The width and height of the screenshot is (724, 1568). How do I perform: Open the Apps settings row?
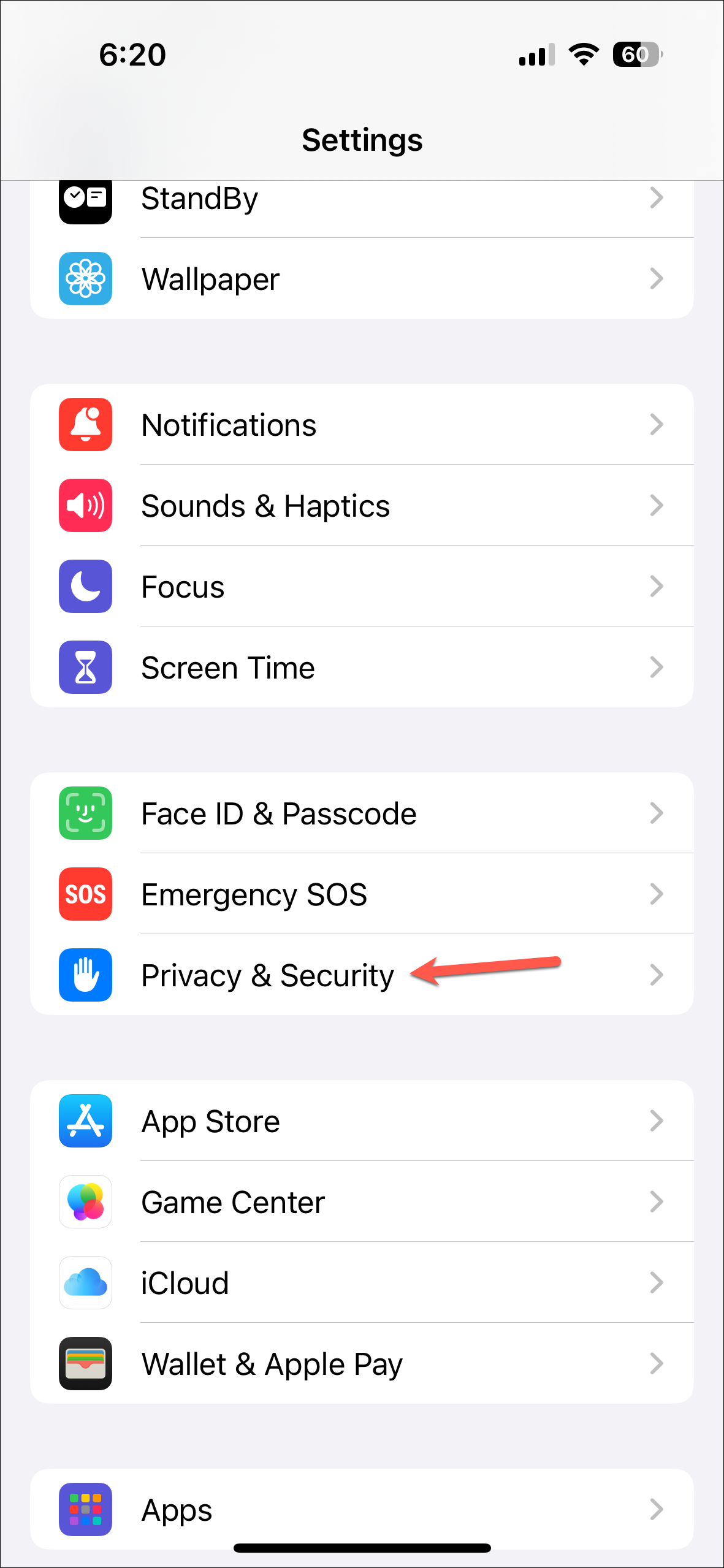[362, 1509]
